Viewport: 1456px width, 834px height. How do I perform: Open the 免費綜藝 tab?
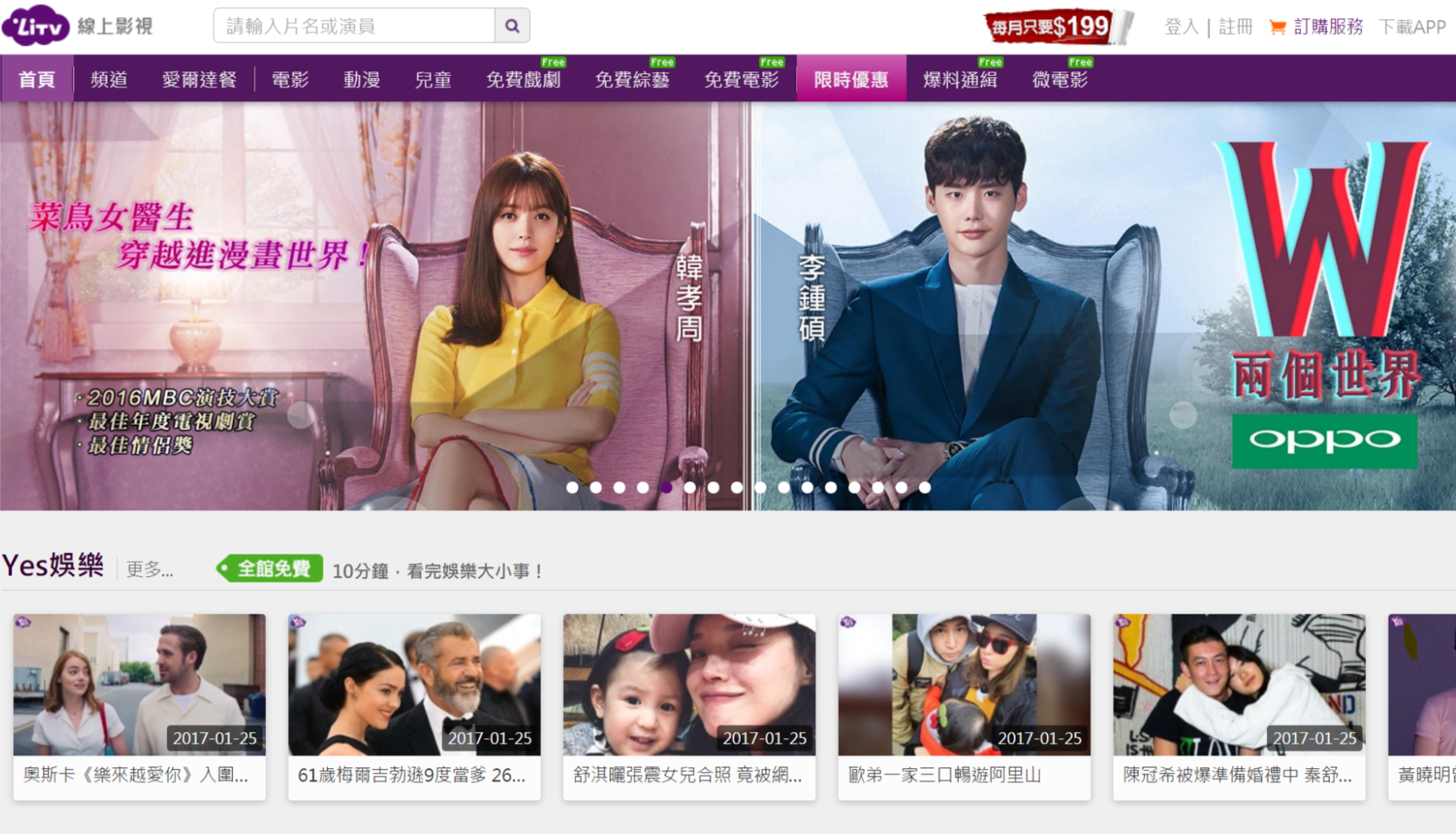tap(632, 80)
